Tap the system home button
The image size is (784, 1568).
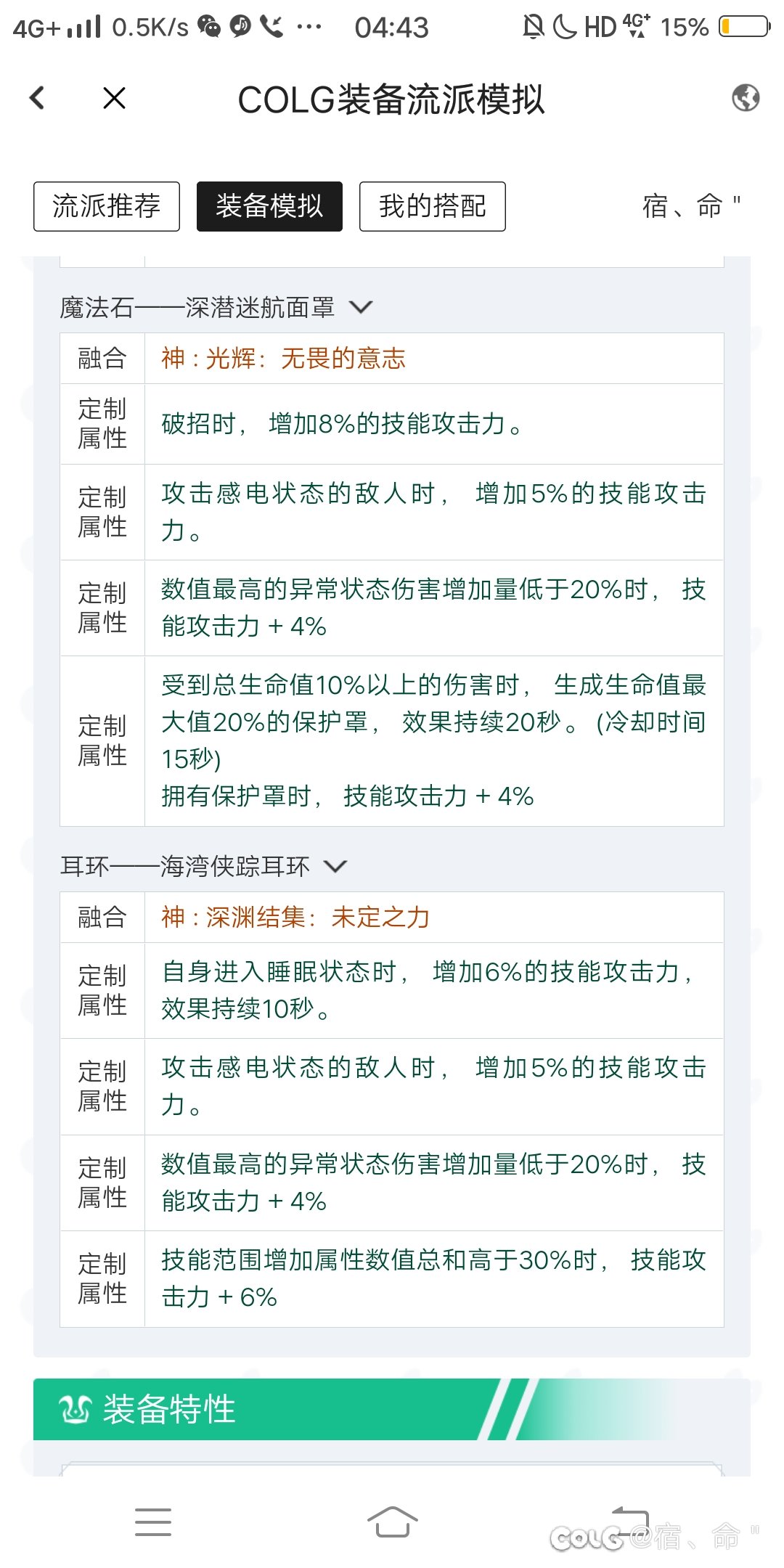[x=392, y=1522]
